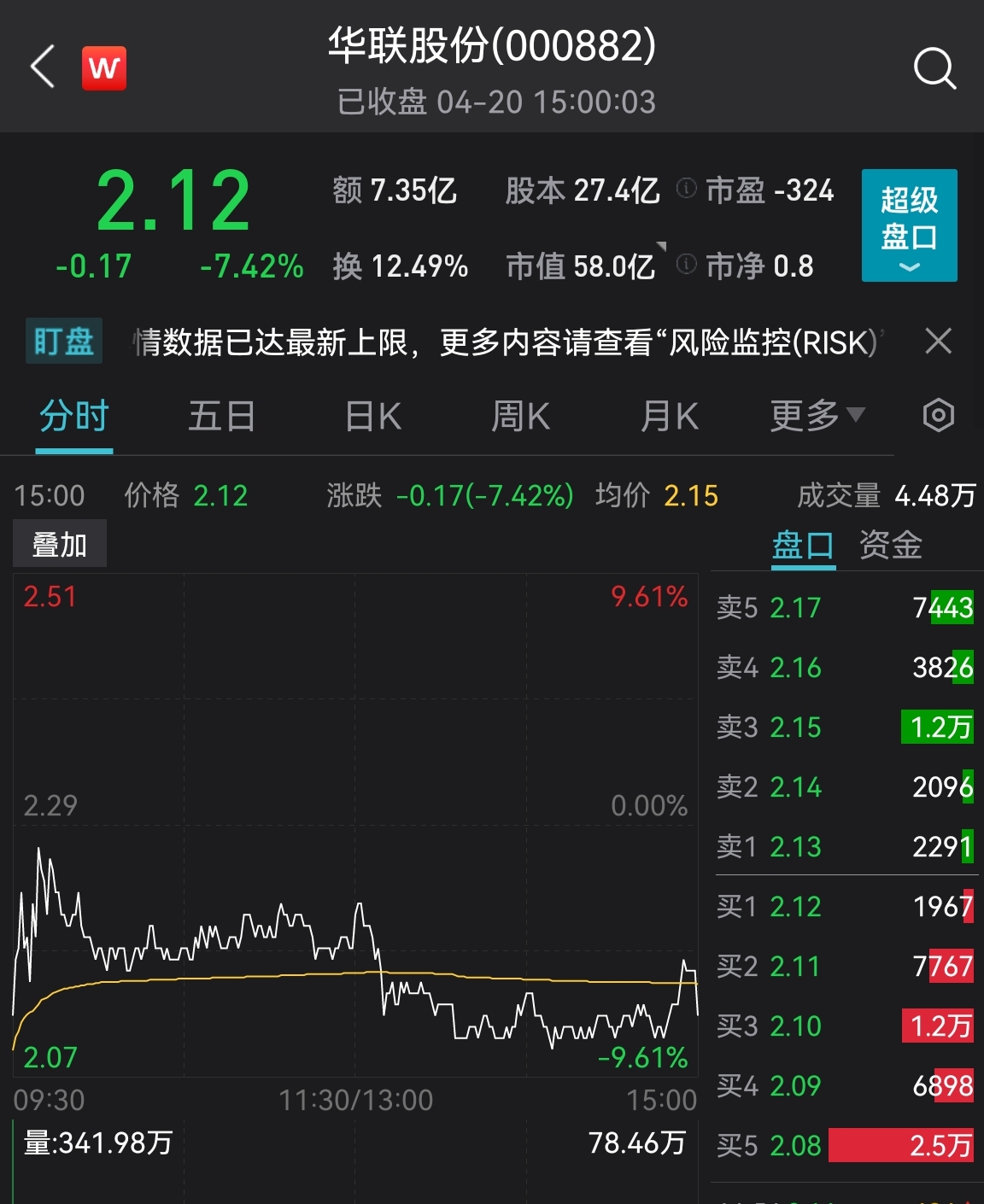The image size is (984, 1204).
Task: Open chart settings hexagon icon
Action: point(938,416)
